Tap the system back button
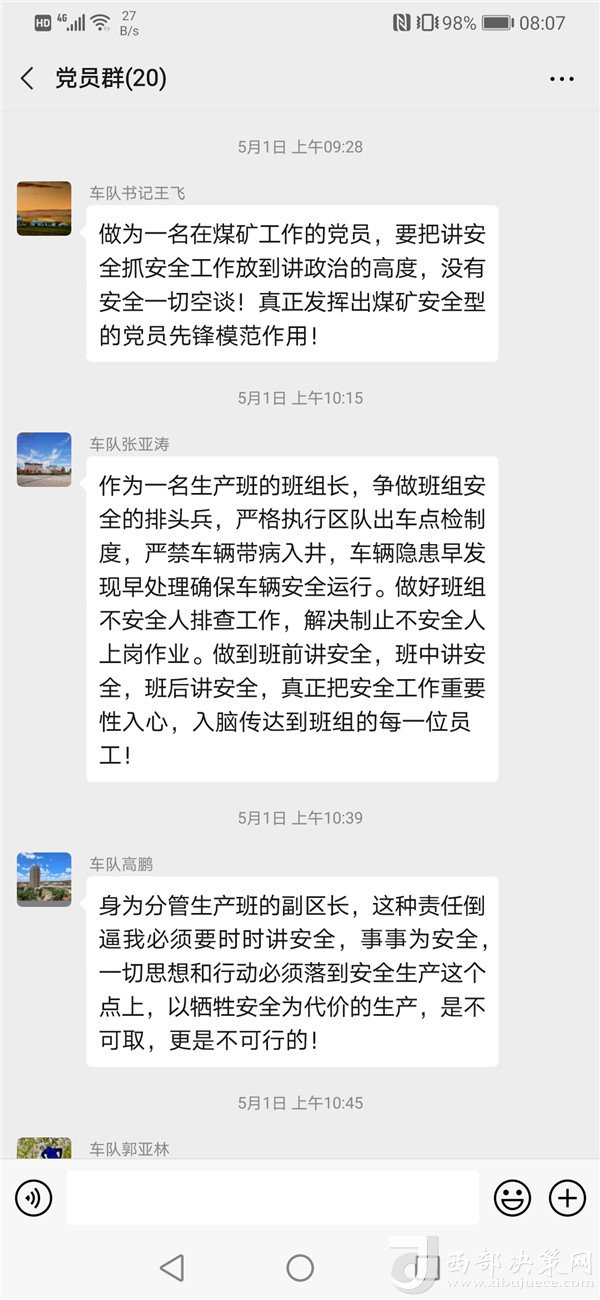Screen dimensions: 600x1300 click(172, 1268)
